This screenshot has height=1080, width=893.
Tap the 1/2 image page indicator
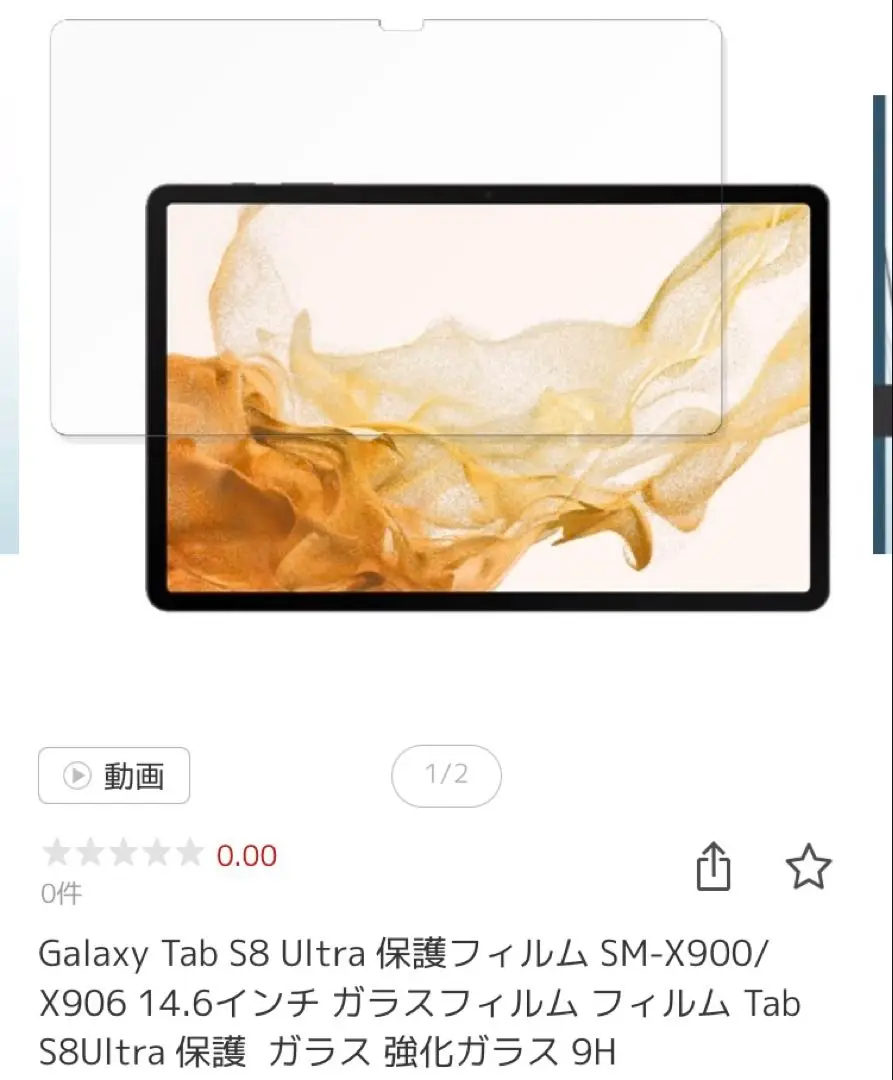(x=446, y=775)
